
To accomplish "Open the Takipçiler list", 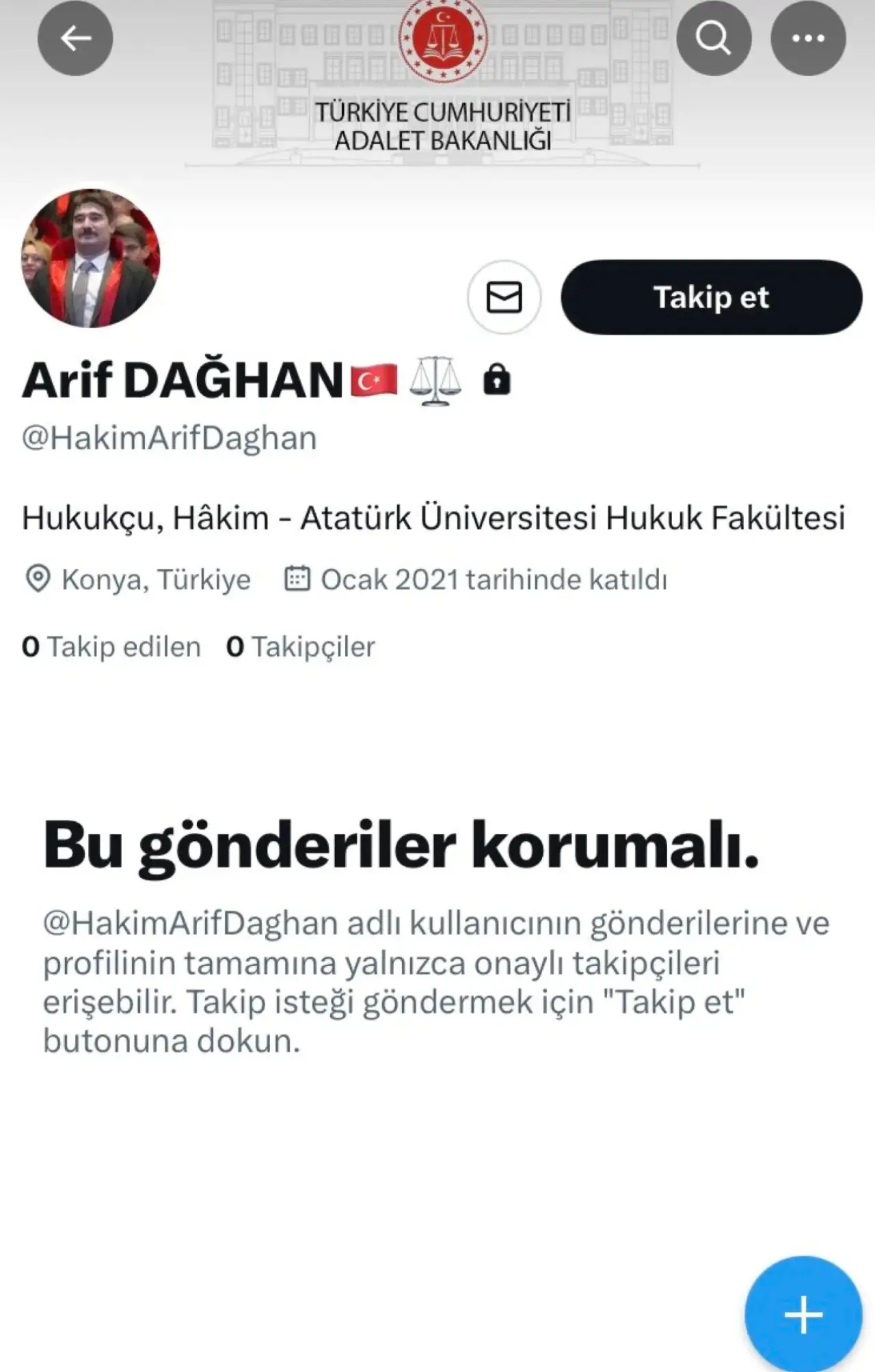I will (x=301, y=646).
